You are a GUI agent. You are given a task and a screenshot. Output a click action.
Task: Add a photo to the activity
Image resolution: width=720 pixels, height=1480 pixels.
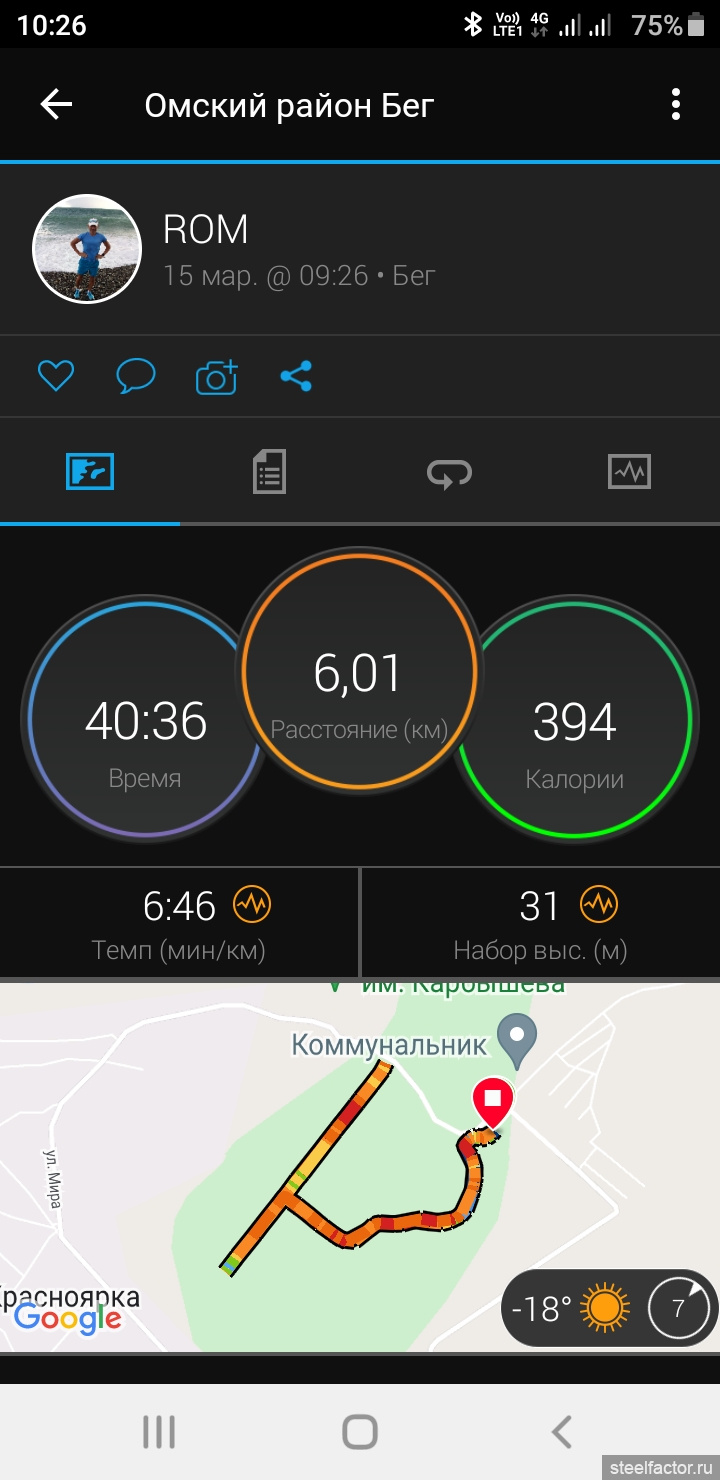pos(217,376)
